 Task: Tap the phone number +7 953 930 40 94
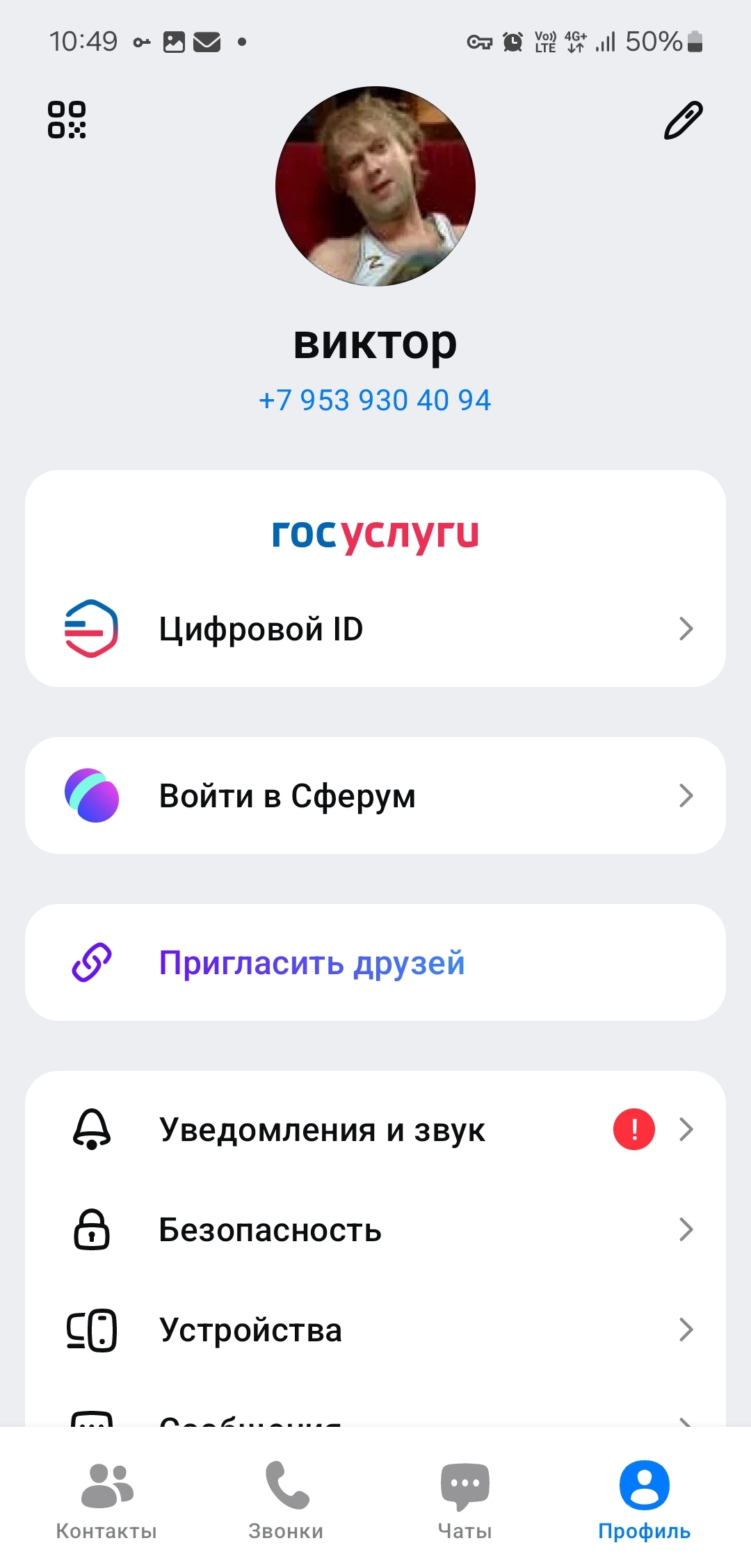click(375, 400)
